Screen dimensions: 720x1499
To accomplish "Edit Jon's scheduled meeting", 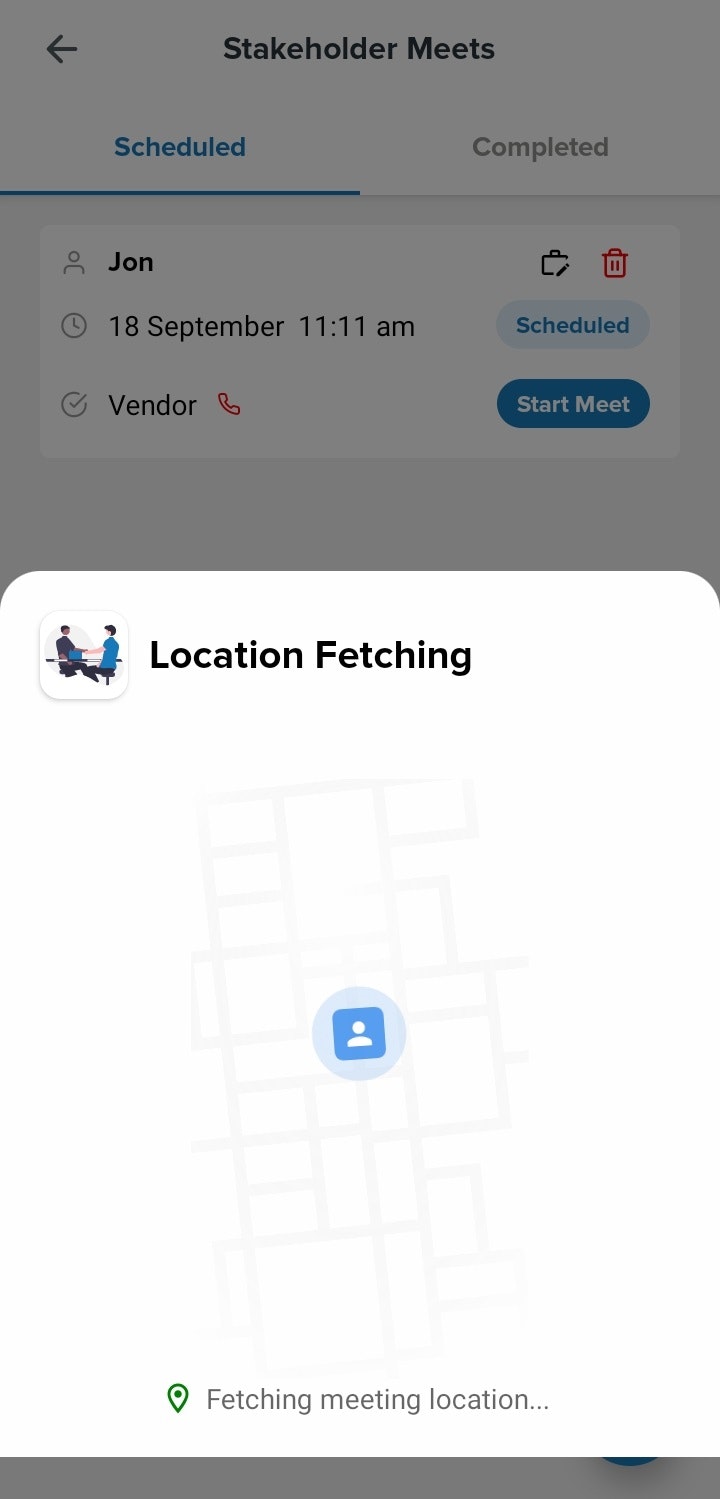I will [x=555, y=264].
